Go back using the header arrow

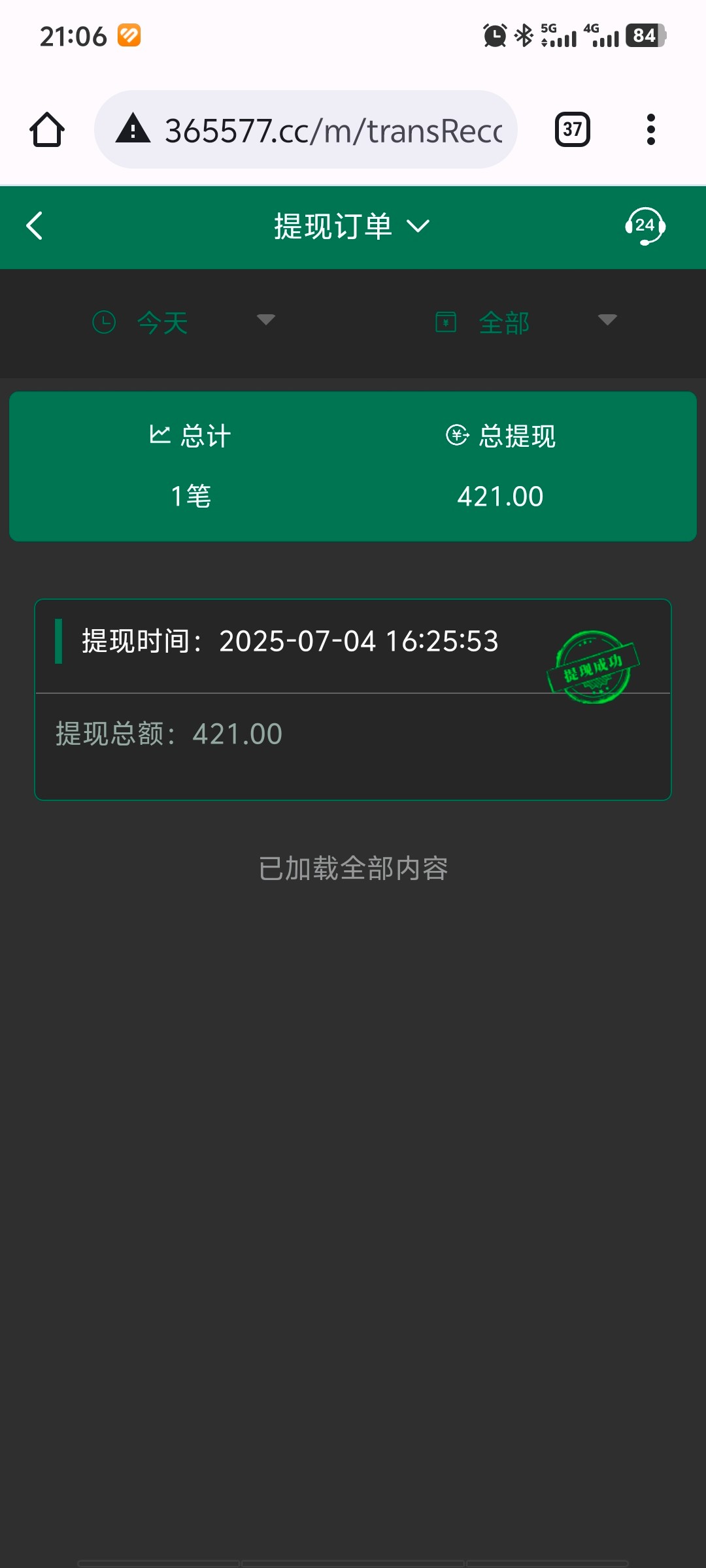(x=35, y=226)
